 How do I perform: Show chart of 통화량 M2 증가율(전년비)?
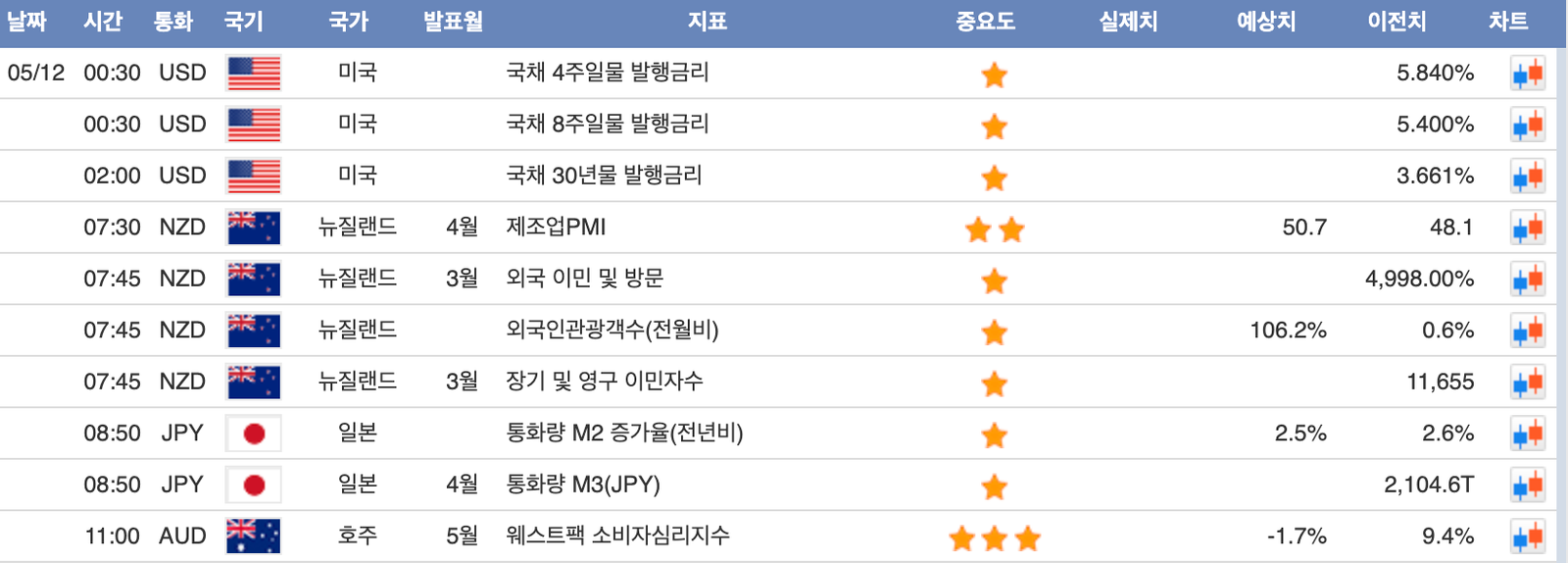(1527, 434)
